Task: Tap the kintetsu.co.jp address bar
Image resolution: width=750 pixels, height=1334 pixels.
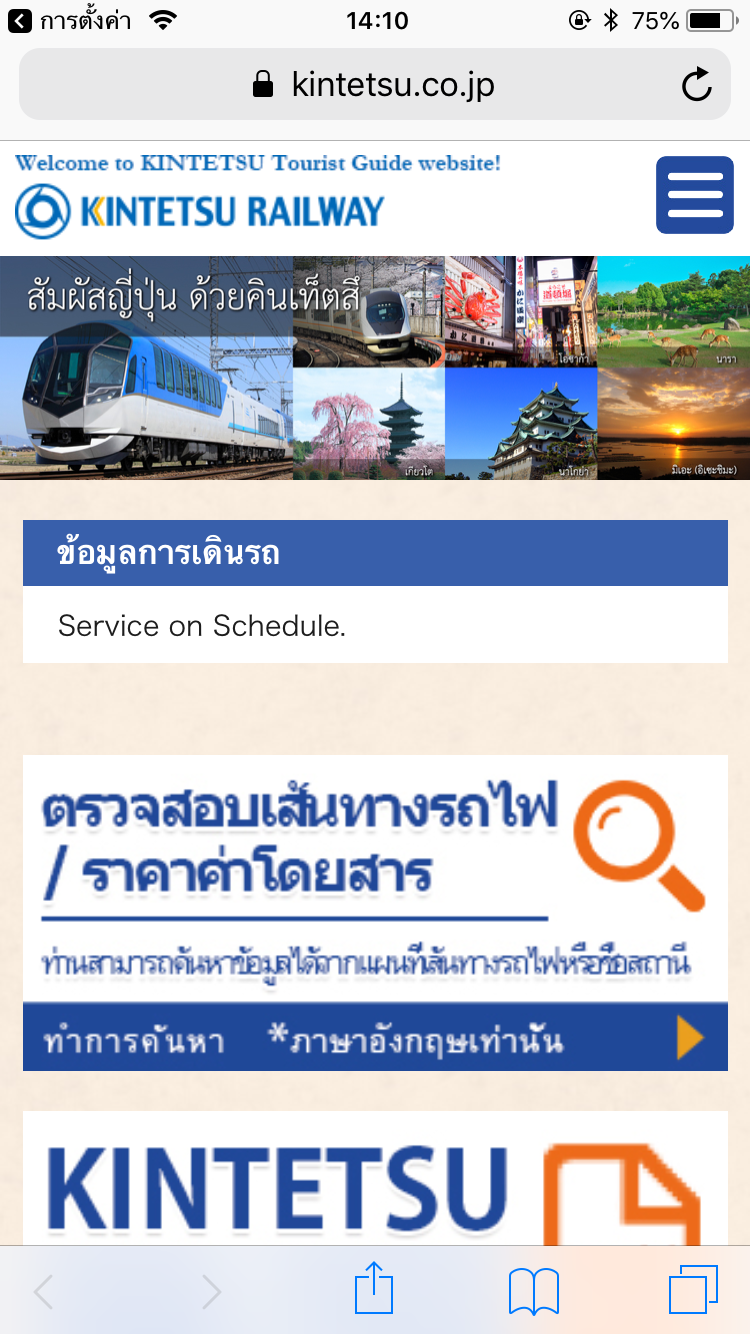Action: pos(375,85)
